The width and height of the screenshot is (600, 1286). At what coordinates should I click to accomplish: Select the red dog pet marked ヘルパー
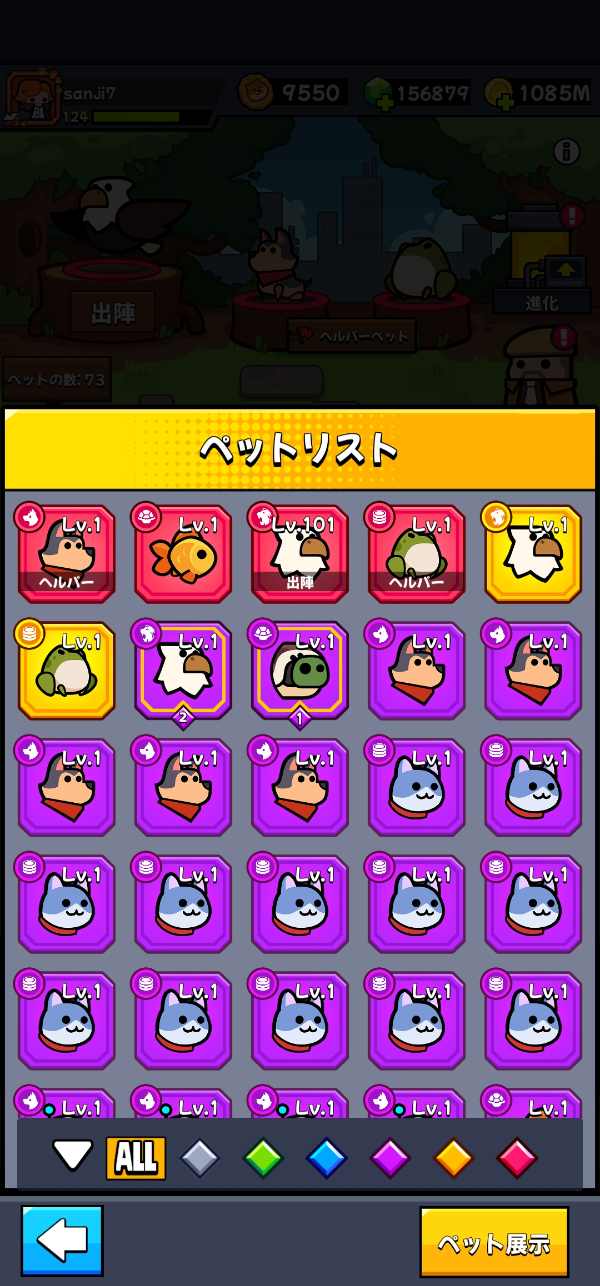[66, 553]
